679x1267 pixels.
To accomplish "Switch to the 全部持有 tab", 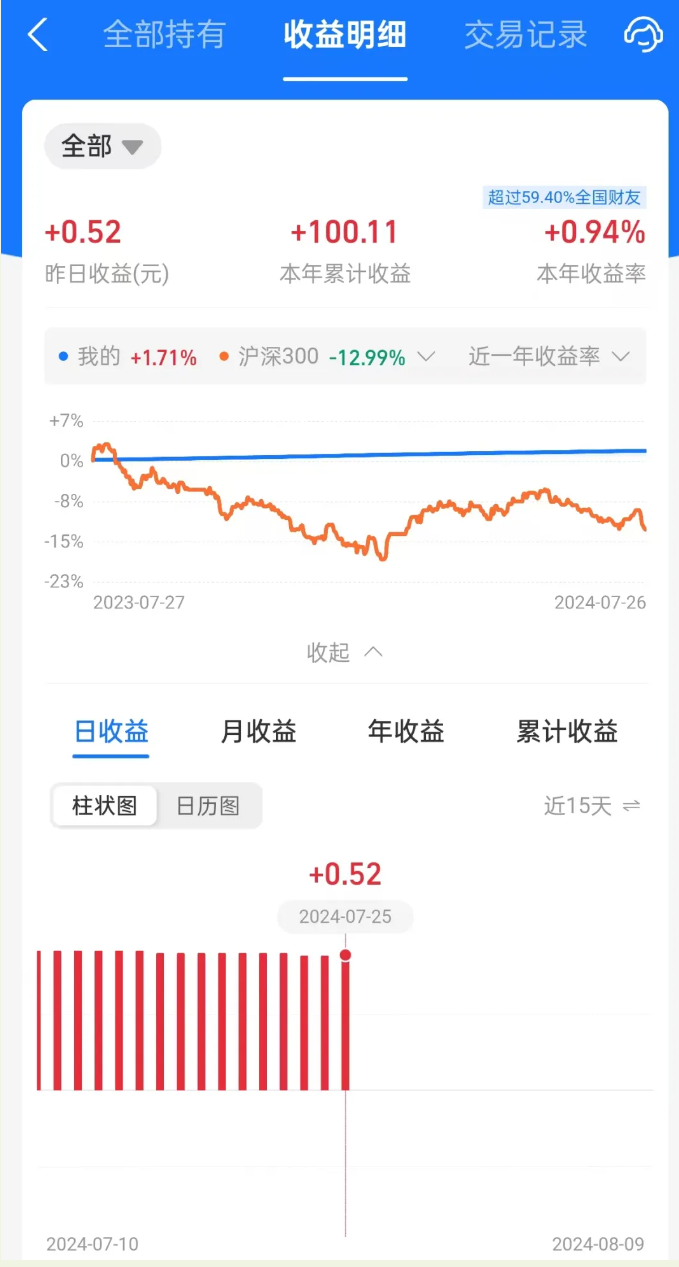I will 164,35.
